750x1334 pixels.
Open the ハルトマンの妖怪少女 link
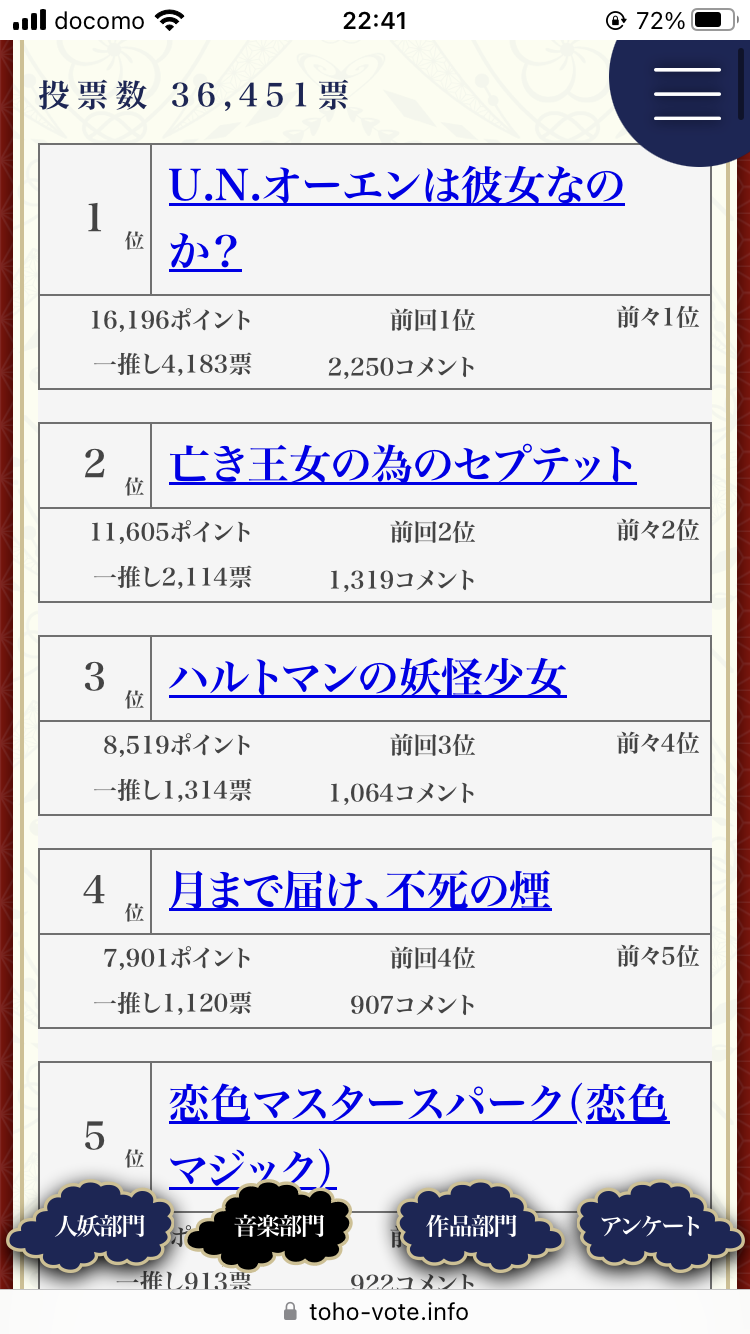pyautogui.click(x=368, y=678)
